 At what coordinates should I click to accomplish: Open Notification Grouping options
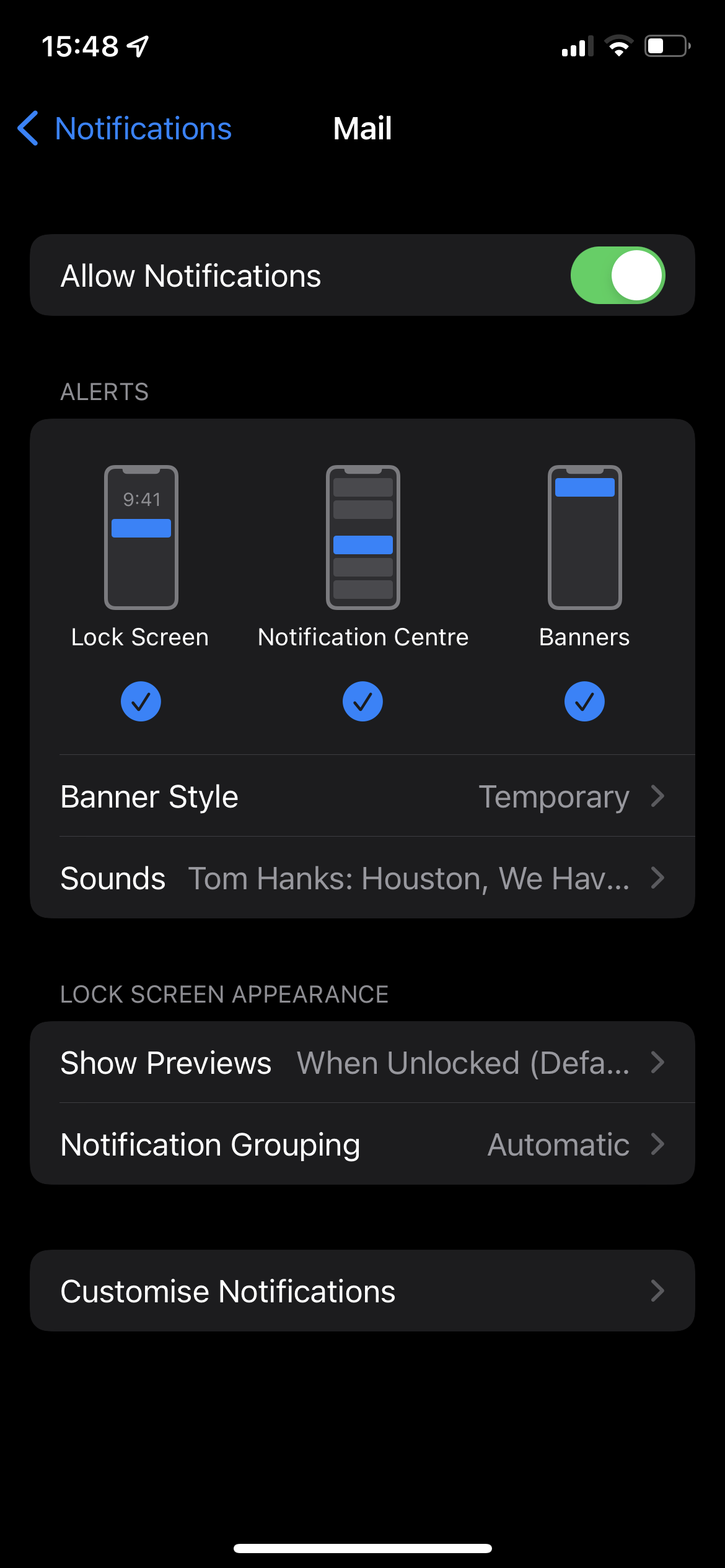[362, 1144]
